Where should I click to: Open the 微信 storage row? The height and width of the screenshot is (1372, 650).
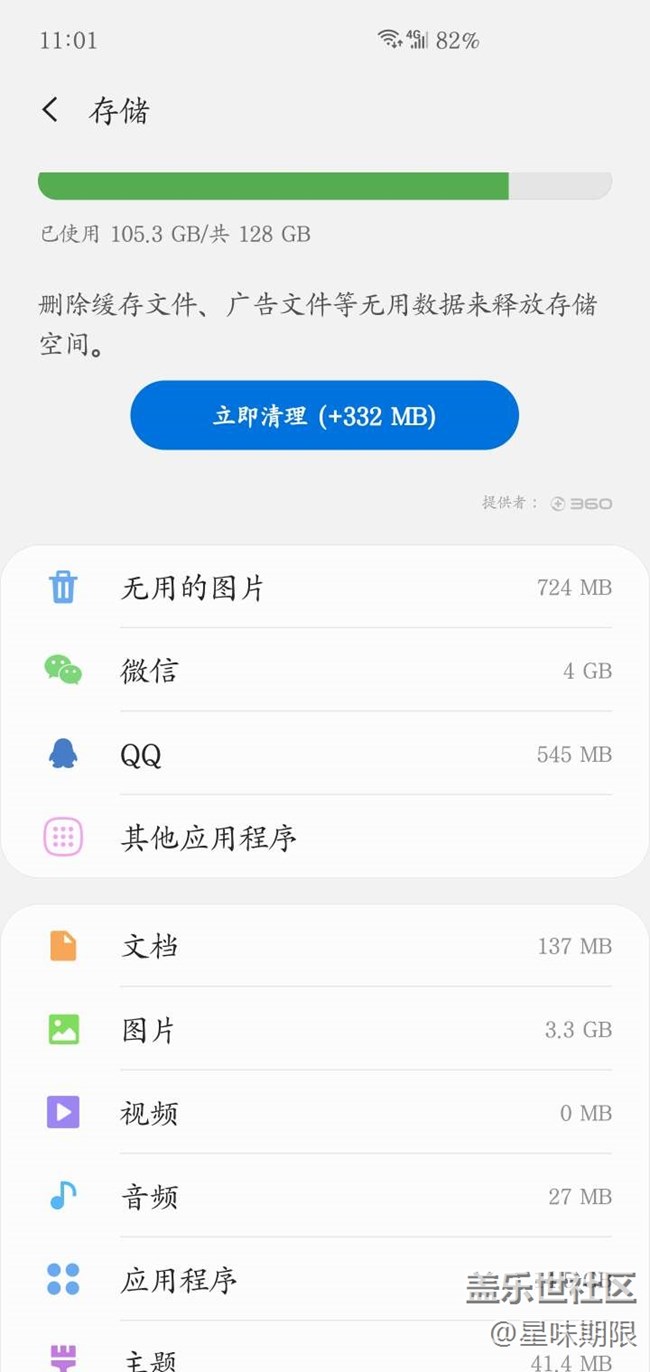[x=325, y=670]
